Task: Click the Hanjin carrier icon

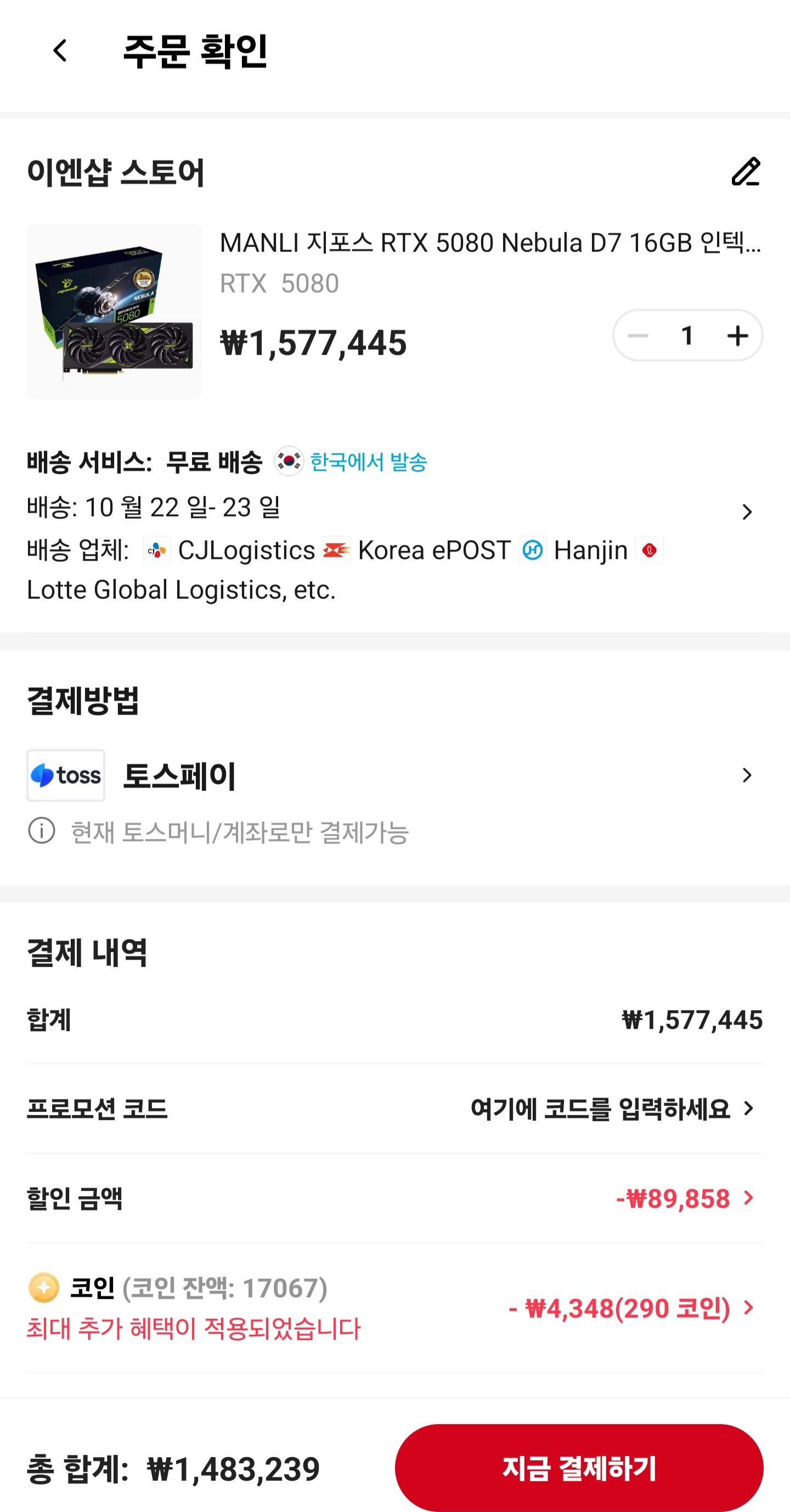Action: point(533,550)
